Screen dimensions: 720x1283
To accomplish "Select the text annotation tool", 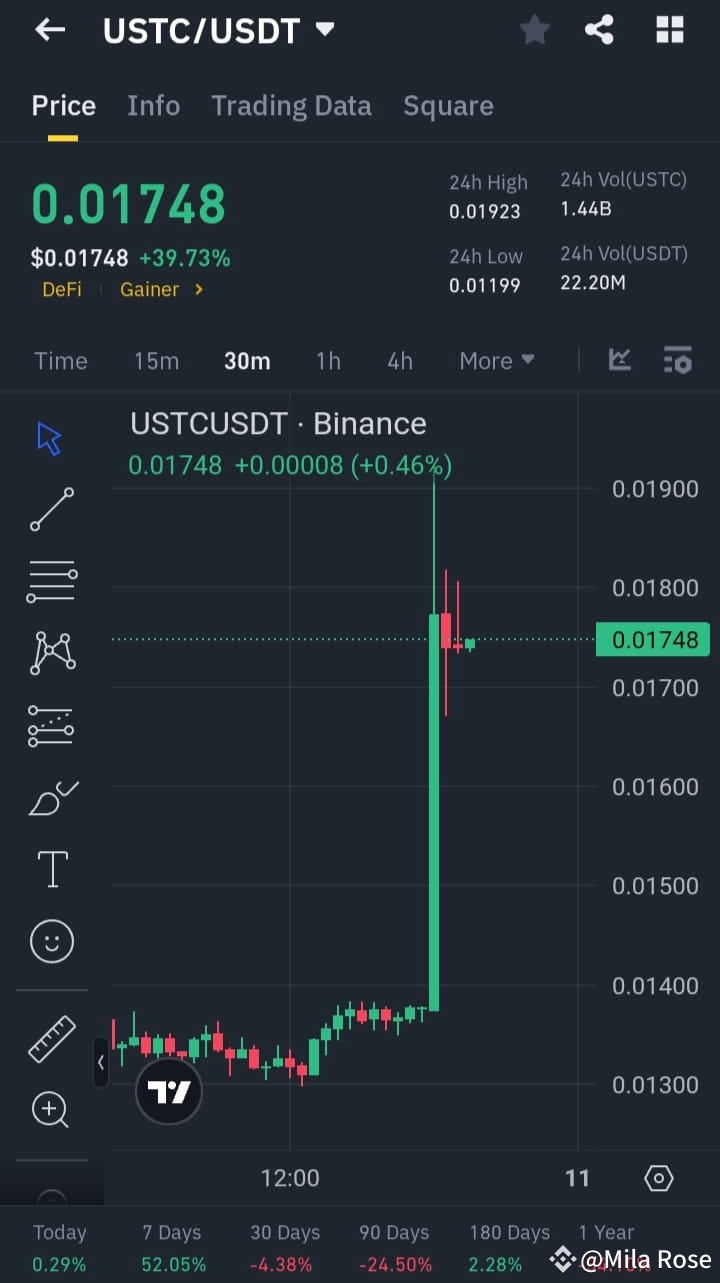I will pos(51,869).
